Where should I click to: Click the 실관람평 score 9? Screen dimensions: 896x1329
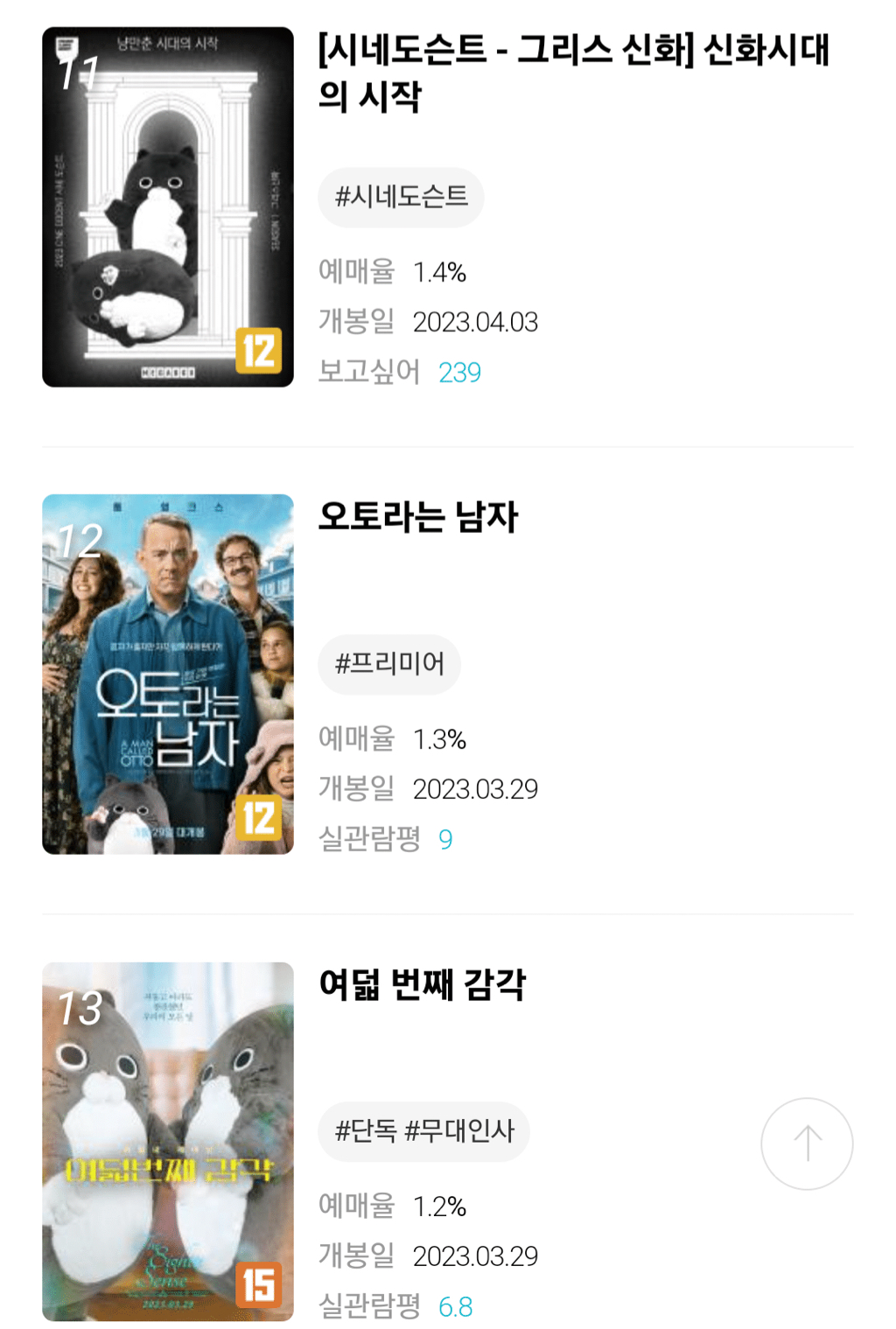pos(446,837)
